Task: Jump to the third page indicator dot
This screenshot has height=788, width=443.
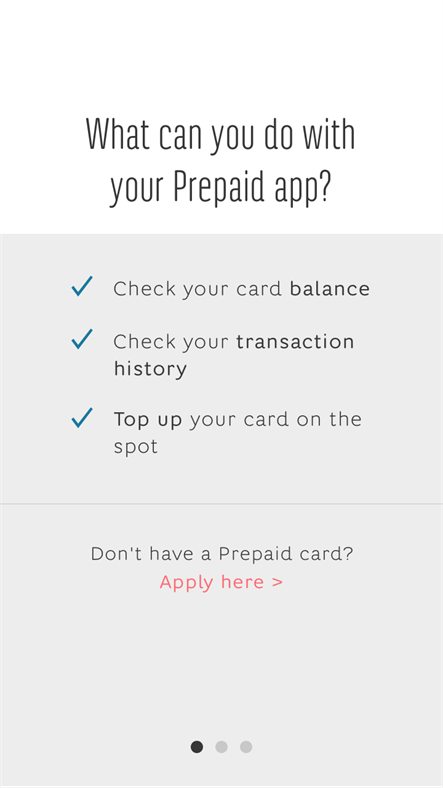Action: 246,747
